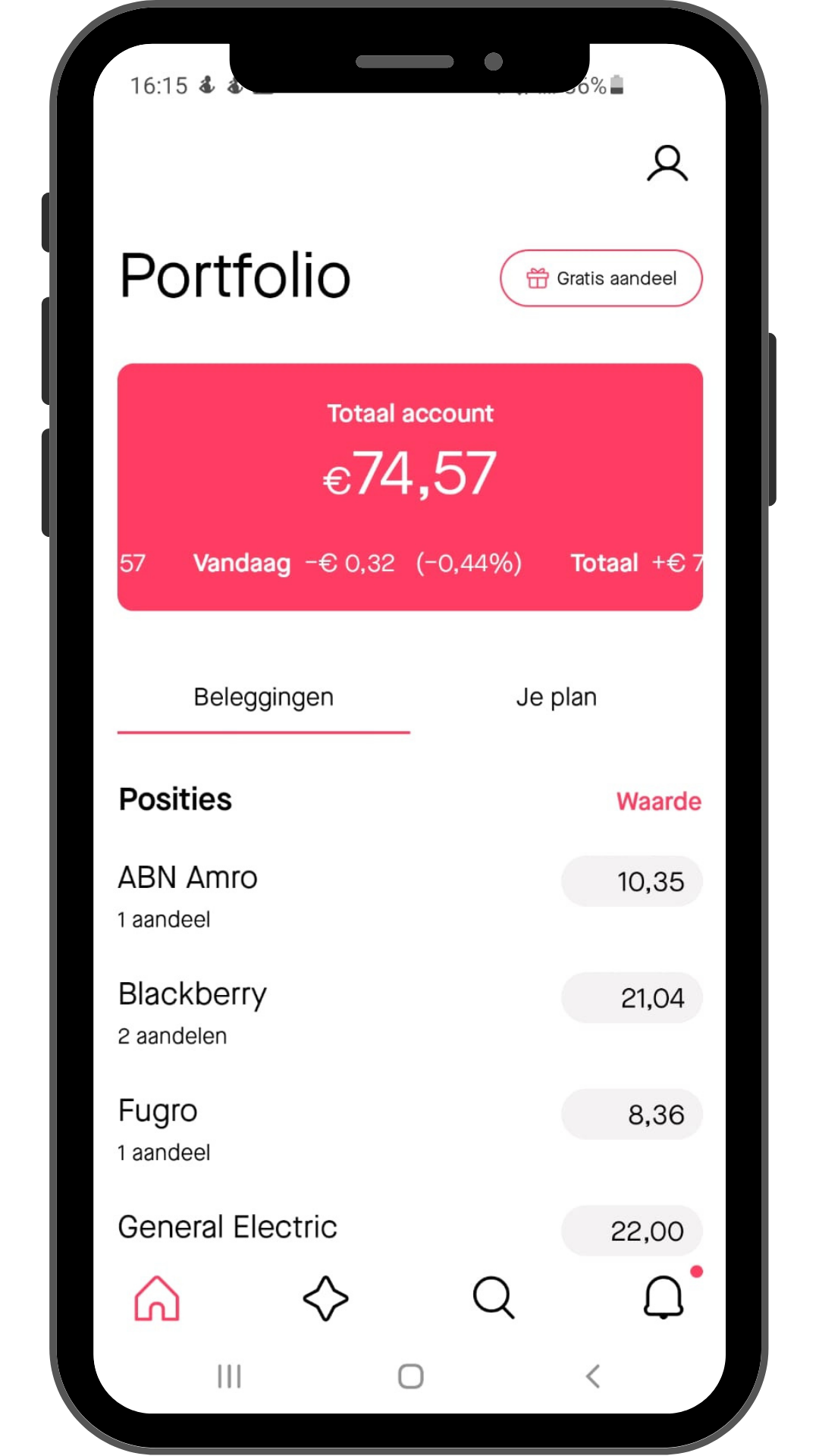819x1456 pixels.
Task: Open the General Electric position
Action: pos(410,1228)
